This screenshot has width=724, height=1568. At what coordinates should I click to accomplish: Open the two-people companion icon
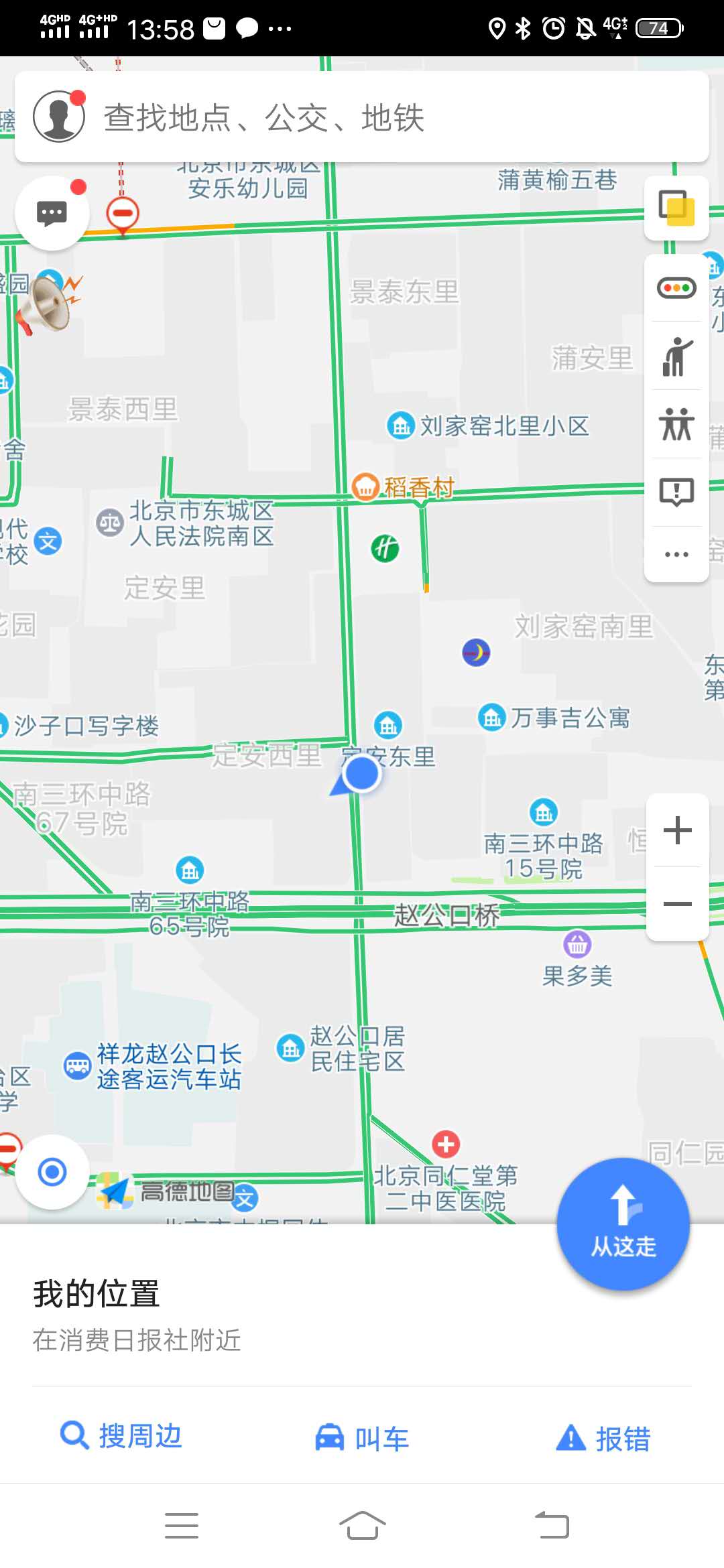pos(676,424)
